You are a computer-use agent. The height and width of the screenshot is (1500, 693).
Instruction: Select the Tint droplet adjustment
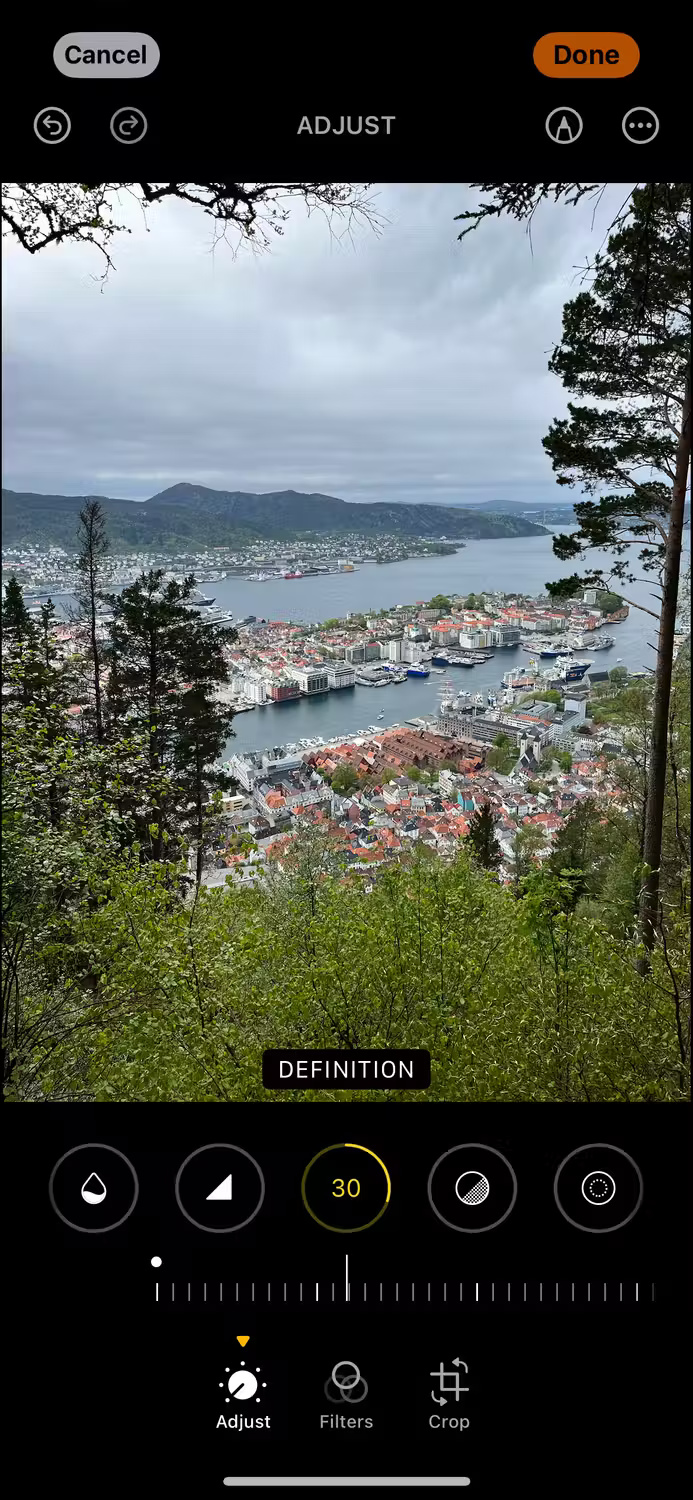(94, 1188)
